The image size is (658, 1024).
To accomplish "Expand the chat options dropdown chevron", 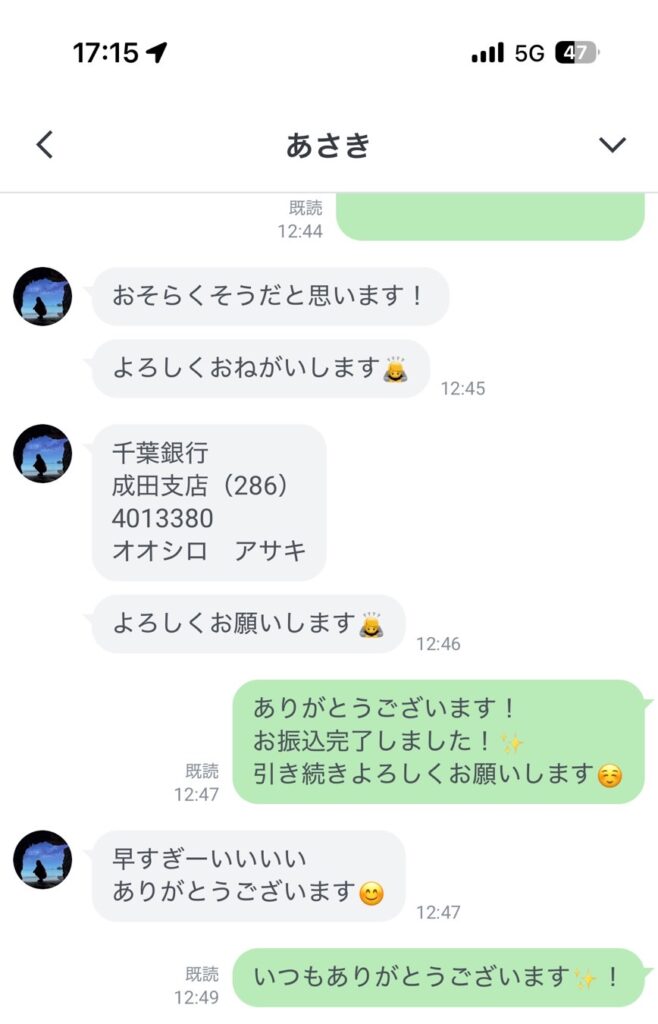I will (612, 145).
